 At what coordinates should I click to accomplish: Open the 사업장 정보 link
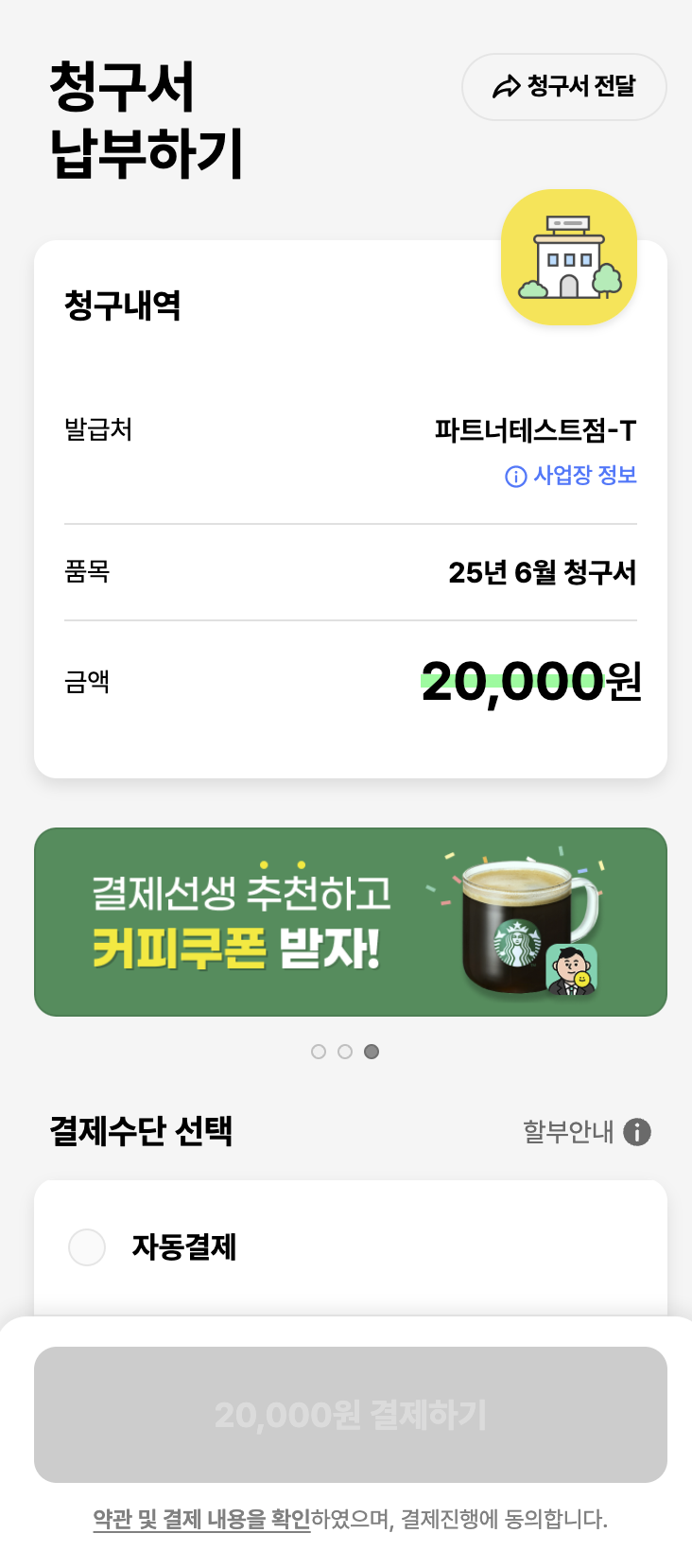click(x=571, y=476)
